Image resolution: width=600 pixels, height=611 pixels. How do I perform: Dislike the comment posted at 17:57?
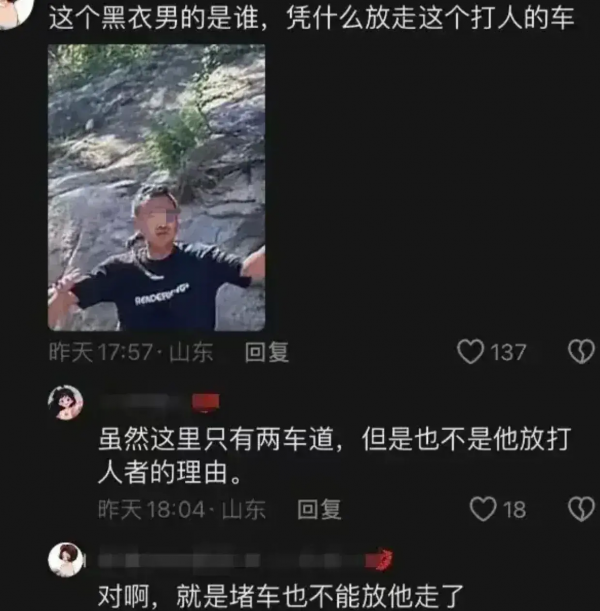(581, 352)
